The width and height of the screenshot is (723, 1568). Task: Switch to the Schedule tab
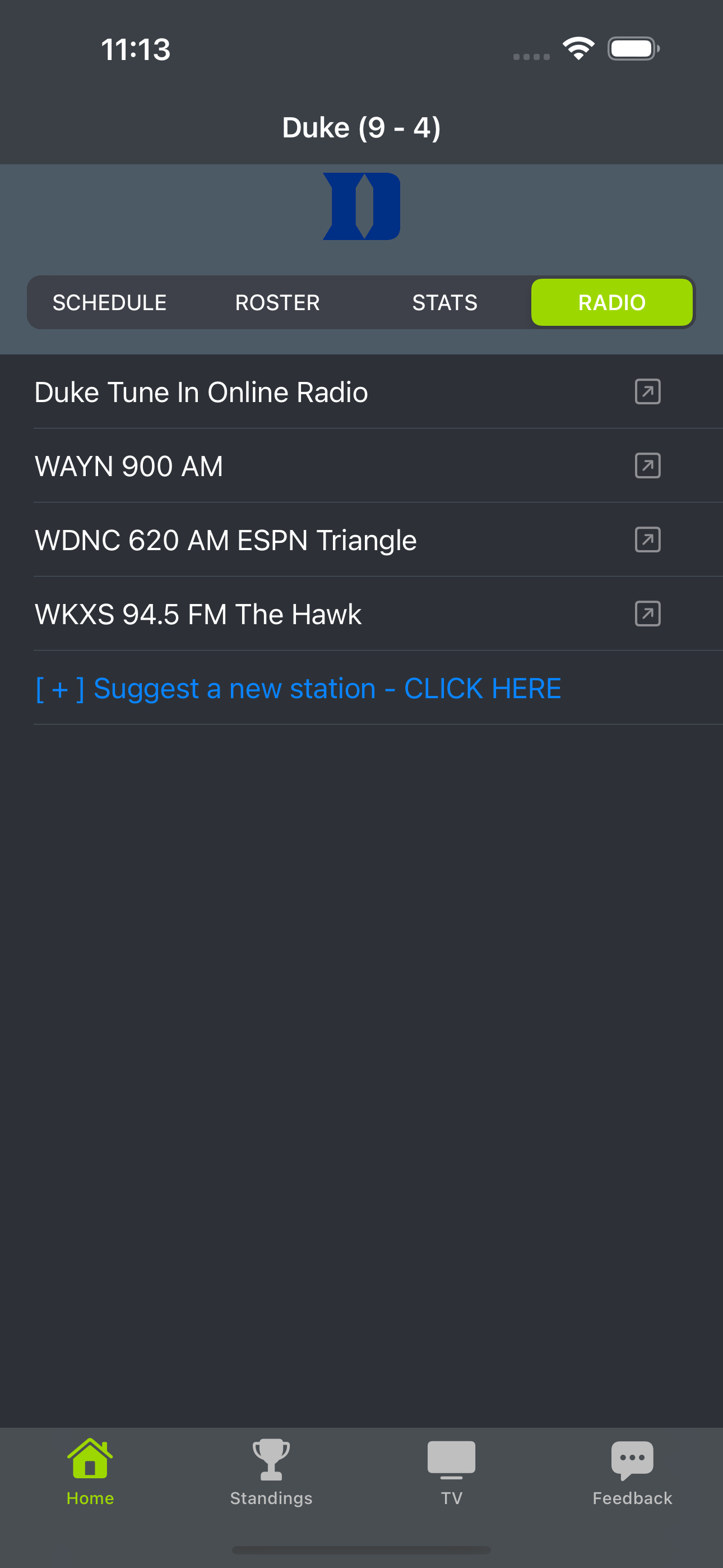pyautogui.click(x=109, y=302)
